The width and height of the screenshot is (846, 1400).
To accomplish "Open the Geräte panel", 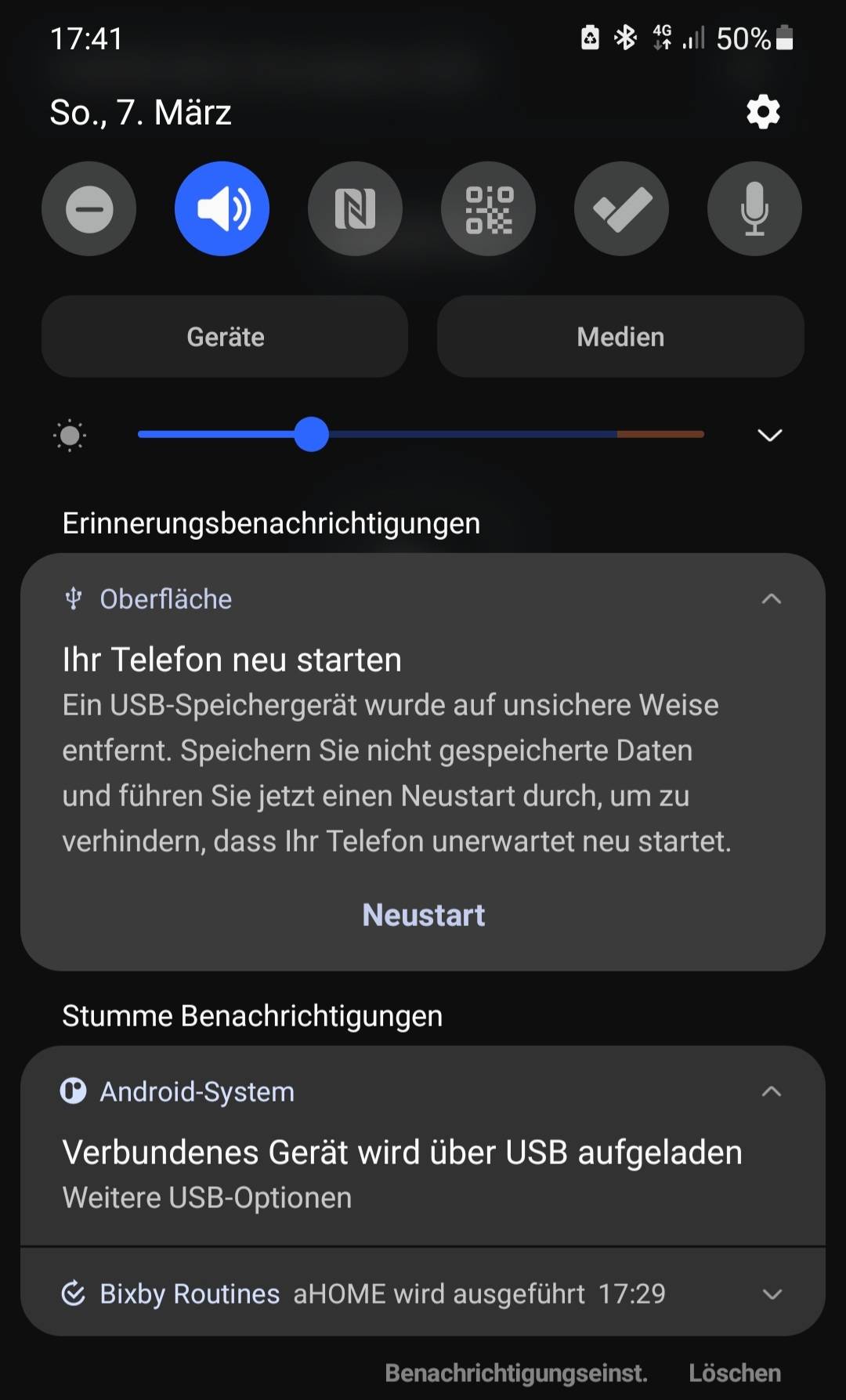I will coord(225,337).
